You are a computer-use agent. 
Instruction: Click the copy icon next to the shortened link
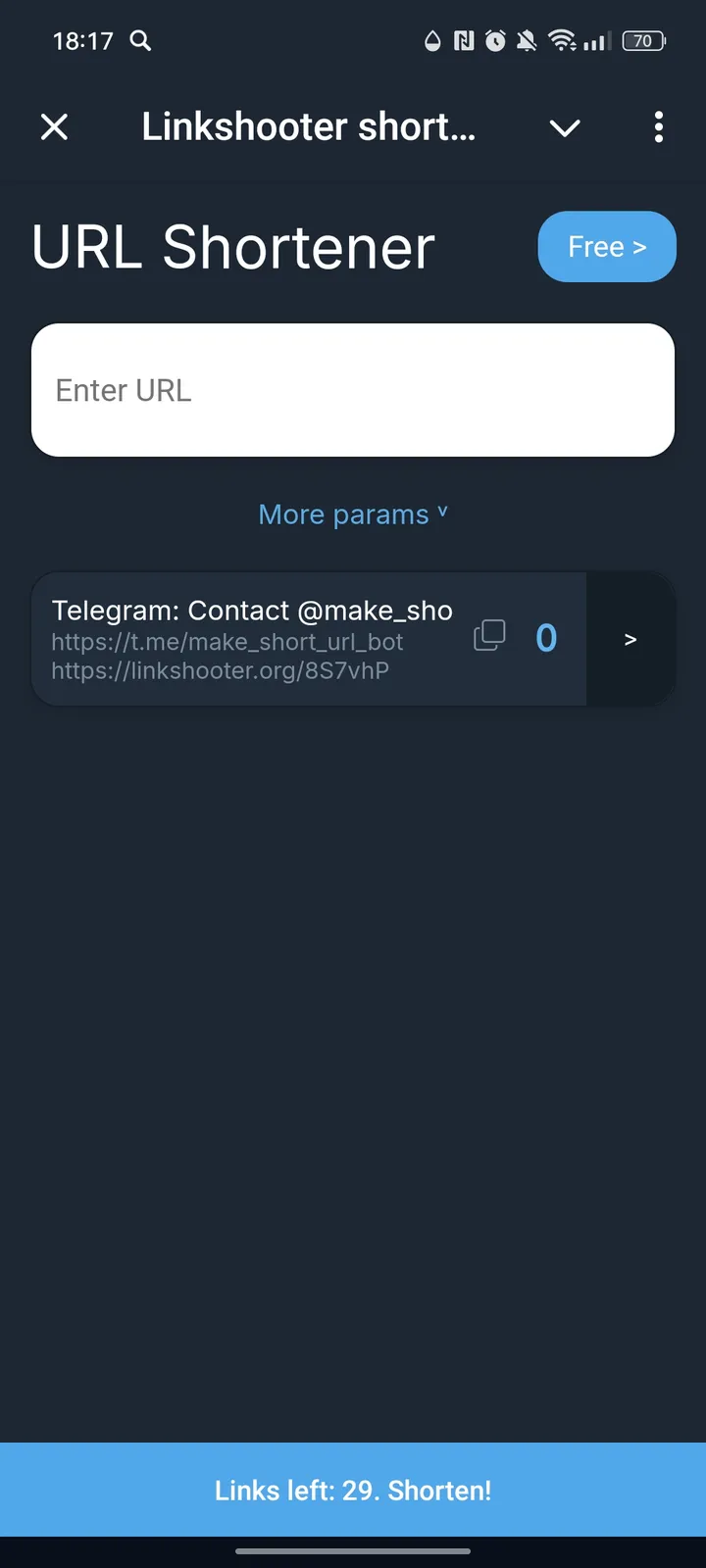(489, 635)
